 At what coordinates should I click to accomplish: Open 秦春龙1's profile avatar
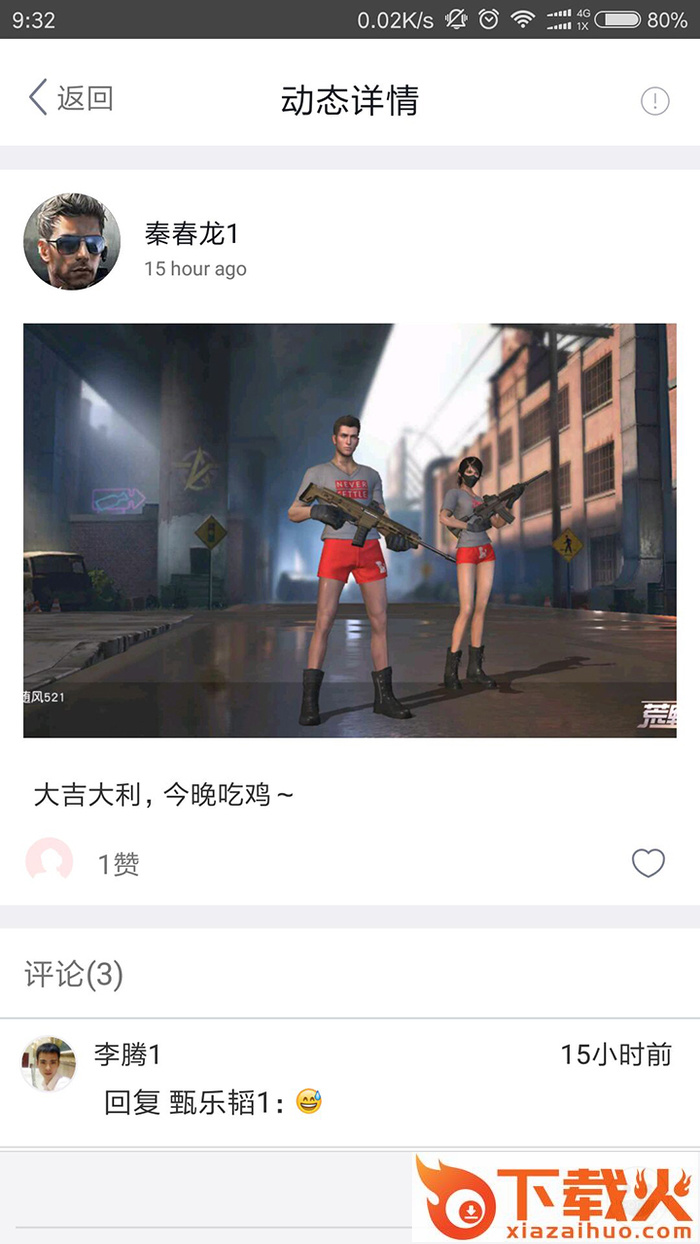pos(72,241)
